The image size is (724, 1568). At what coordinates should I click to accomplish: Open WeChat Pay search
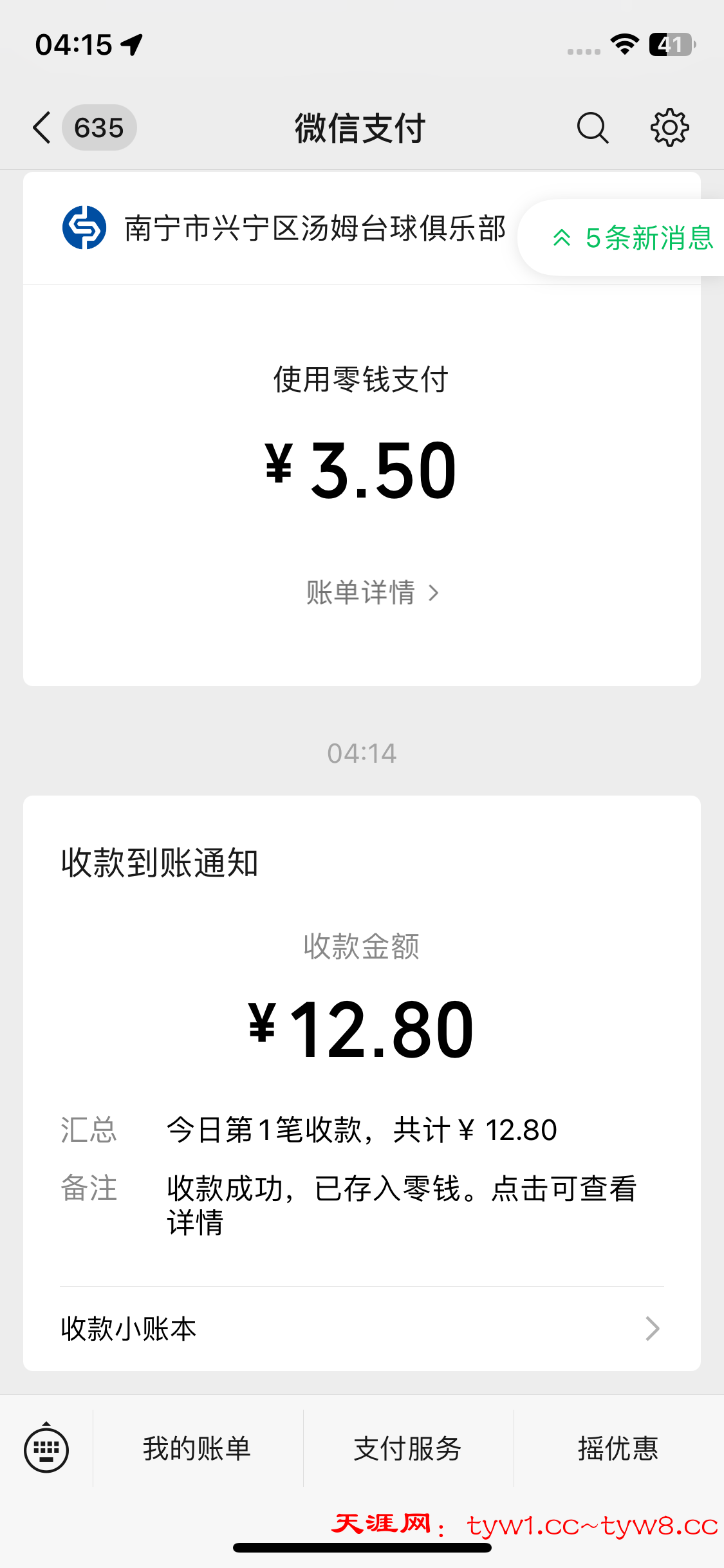click(593, 127)
